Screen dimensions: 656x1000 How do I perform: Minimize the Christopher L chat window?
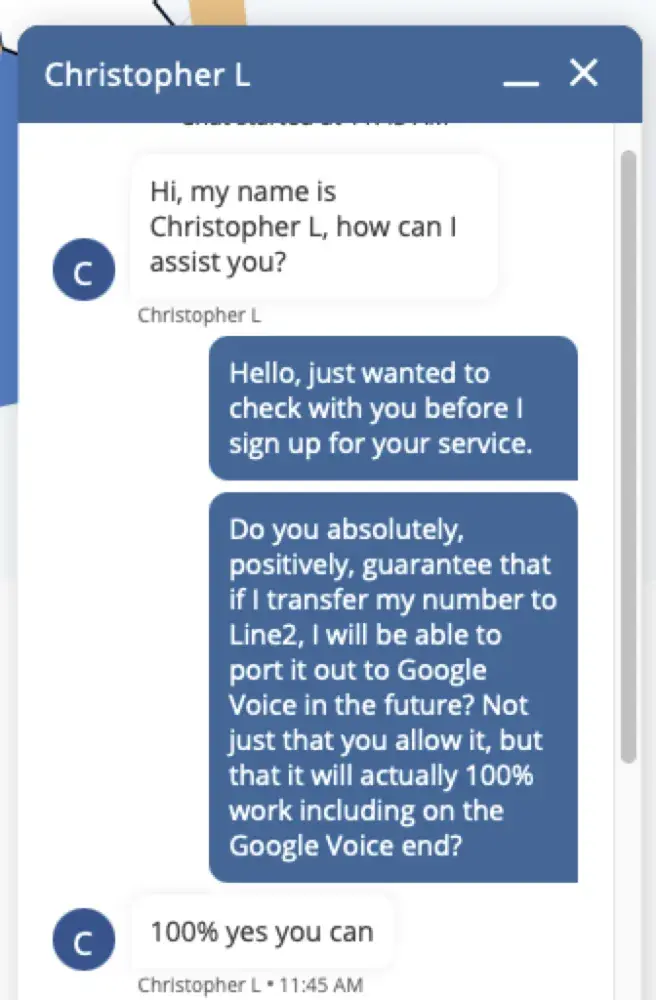(x=520, y=78)
